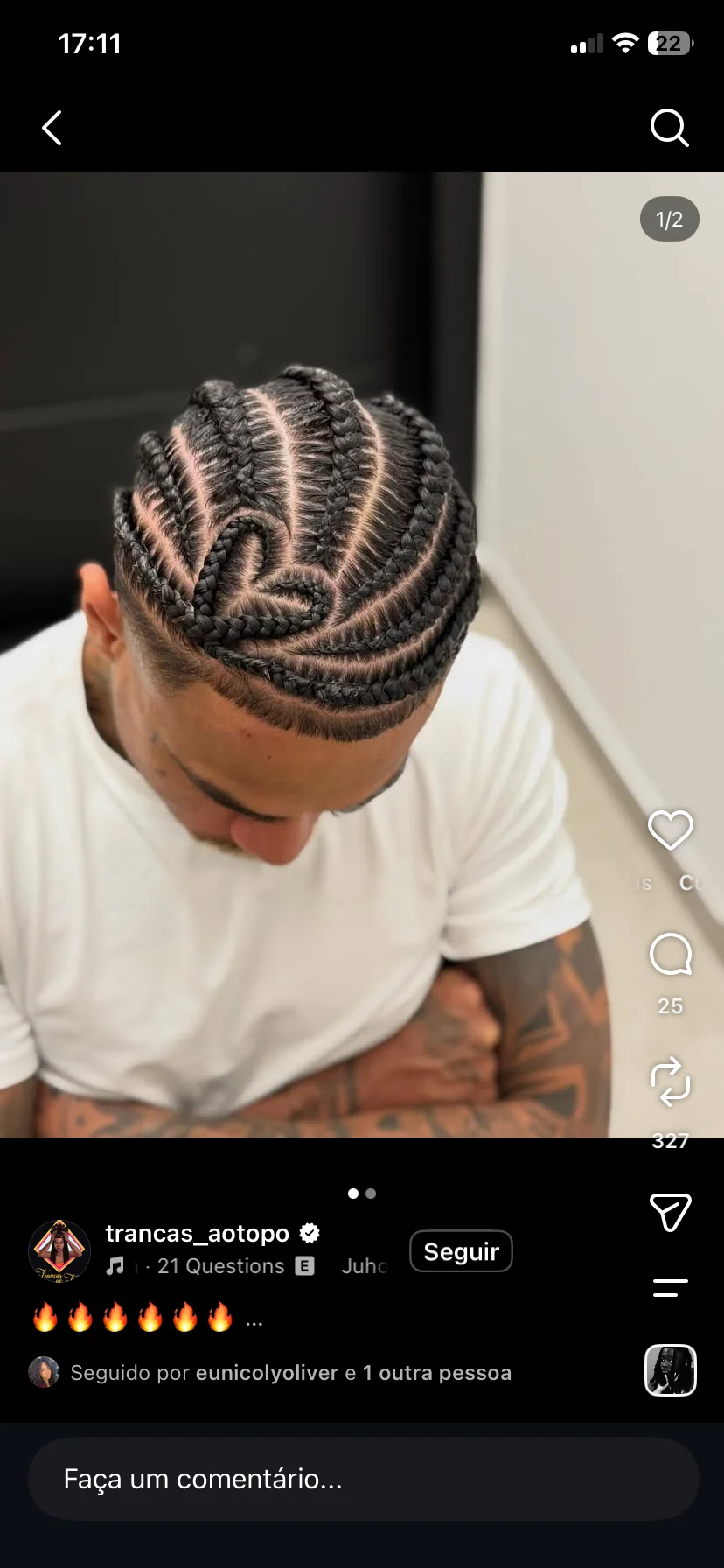Share post via paper plane icon

click(671, 1212)
